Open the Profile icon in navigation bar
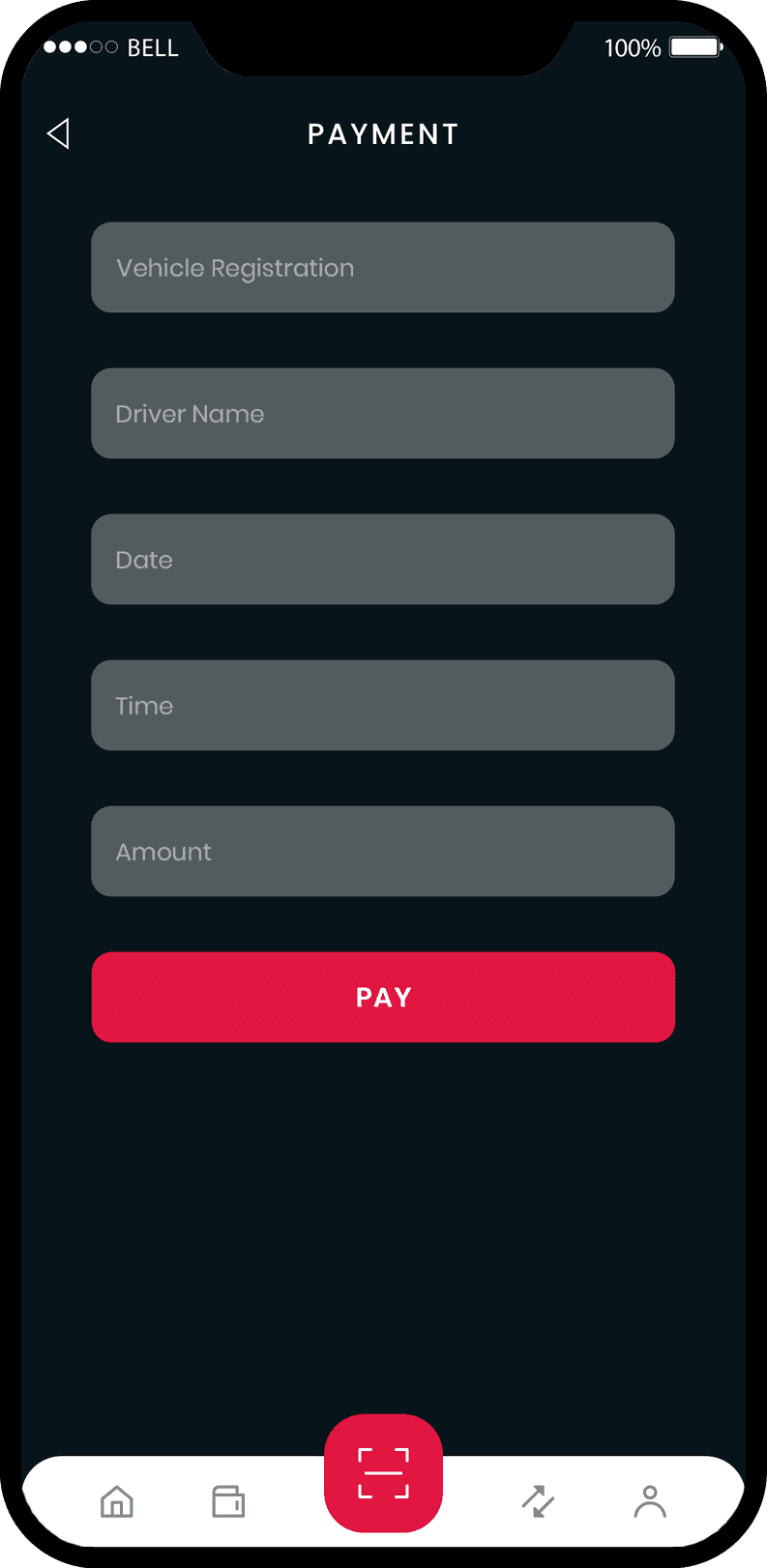Image resolution: width=767 pixels, height=1568 pixels. 650,1501
